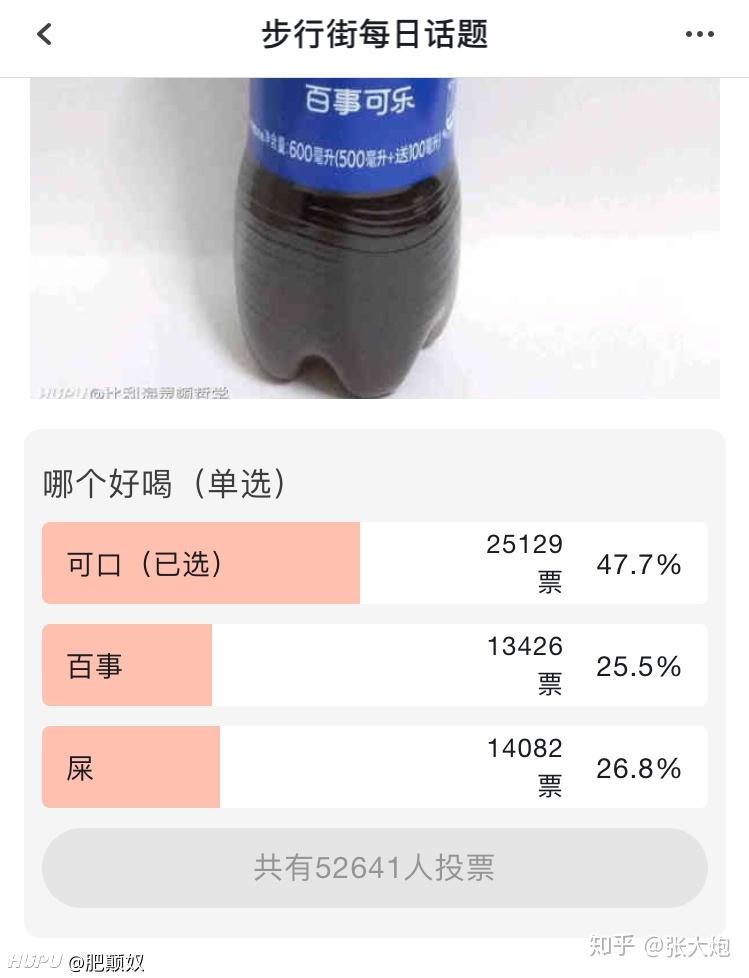Open the three-dot more options menu
The height and width of the screenshot is (978, 749).
pos(700,33)
